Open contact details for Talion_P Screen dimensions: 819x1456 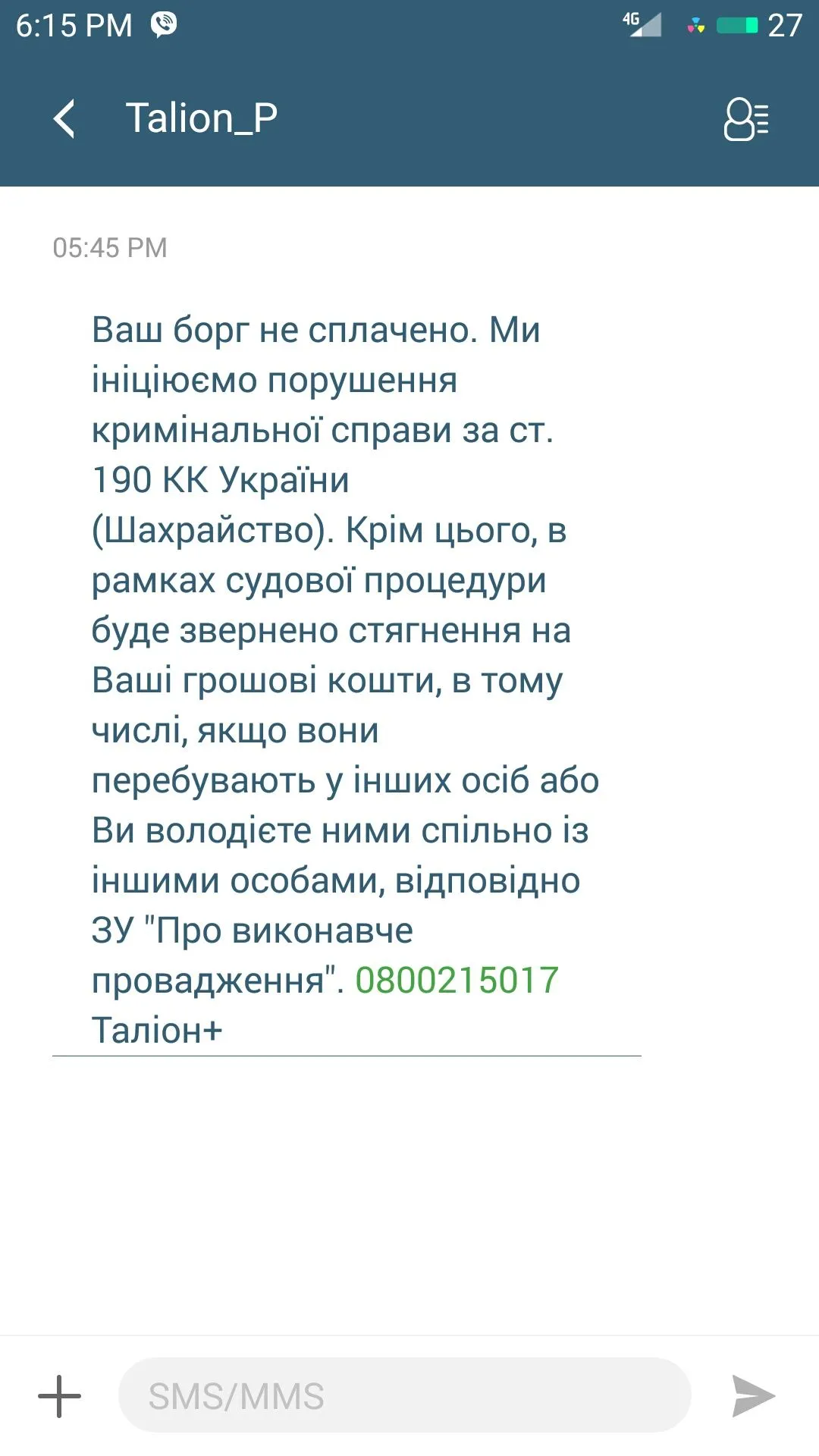746,119
